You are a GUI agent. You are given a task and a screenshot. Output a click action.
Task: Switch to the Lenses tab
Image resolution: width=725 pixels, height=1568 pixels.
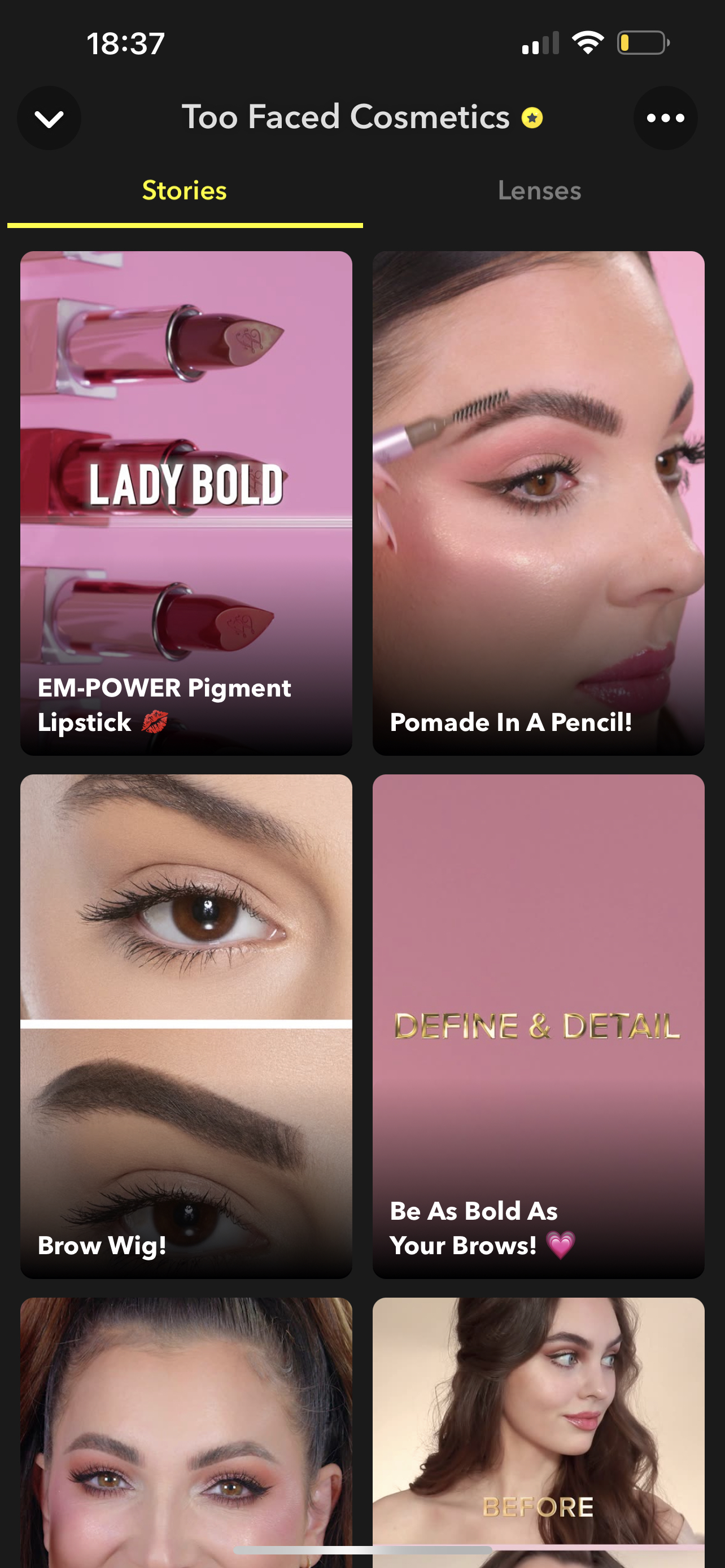coord(539,191)
